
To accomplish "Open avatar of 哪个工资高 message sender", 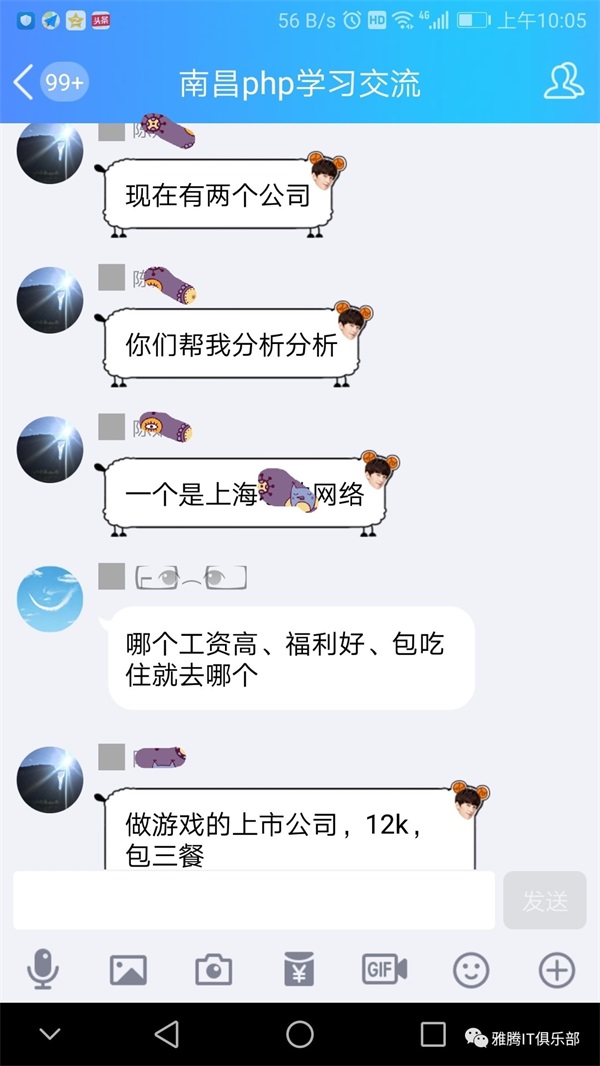I will (49, 598).
